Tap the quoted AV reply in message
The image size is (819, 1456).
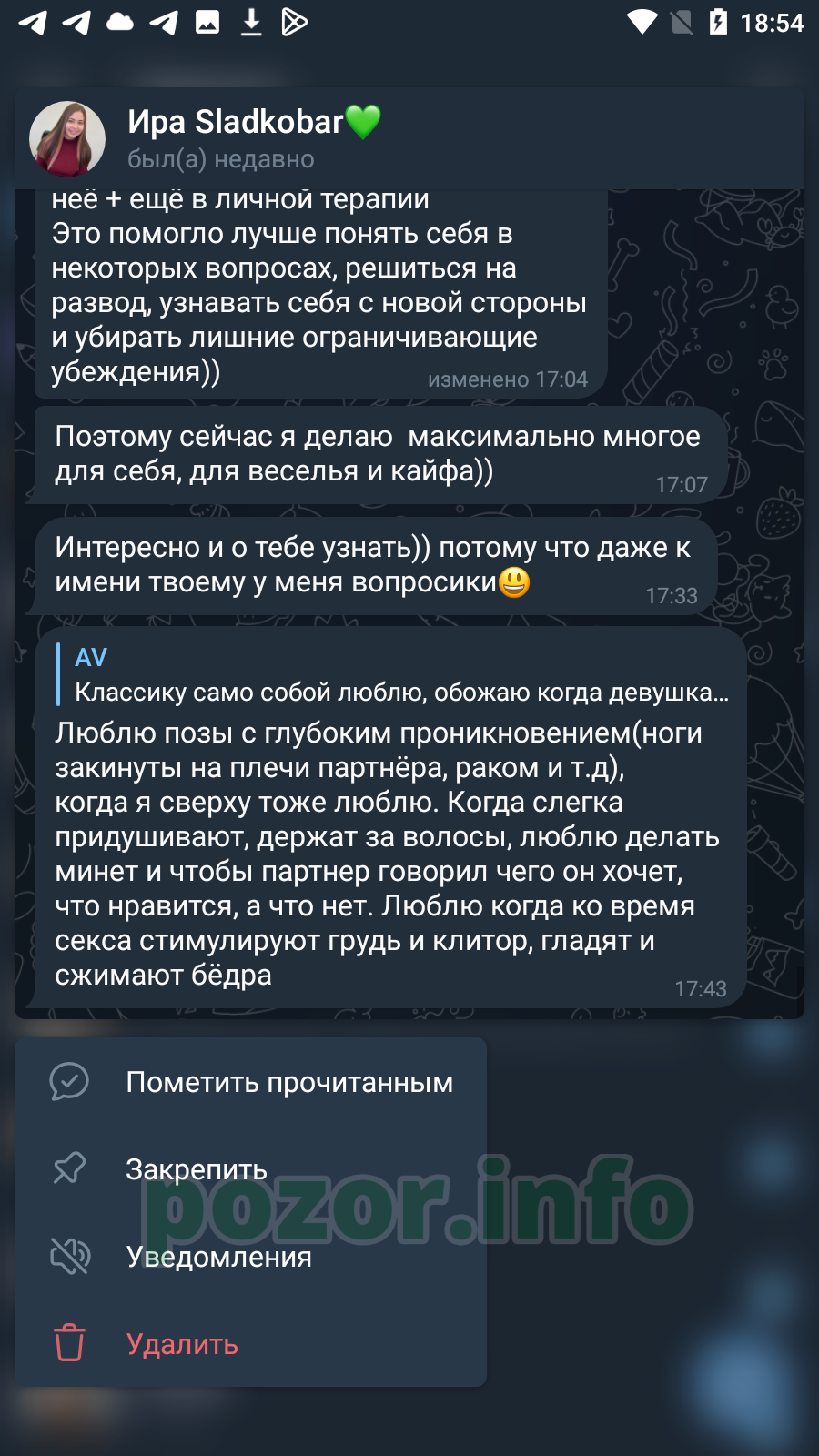click(x=393, y=675)
